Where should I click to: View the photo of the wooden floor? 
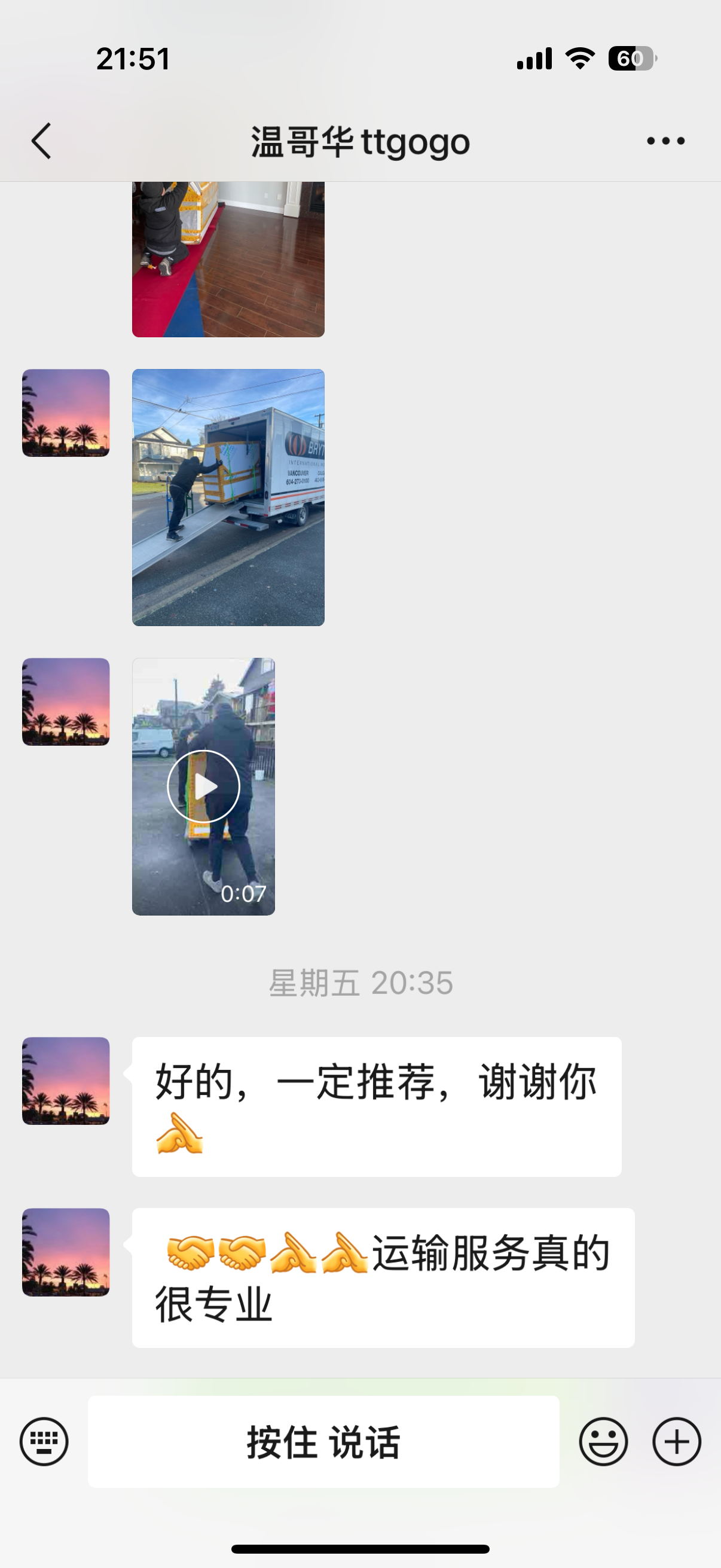pyautogui.click(x=228, y=259)
